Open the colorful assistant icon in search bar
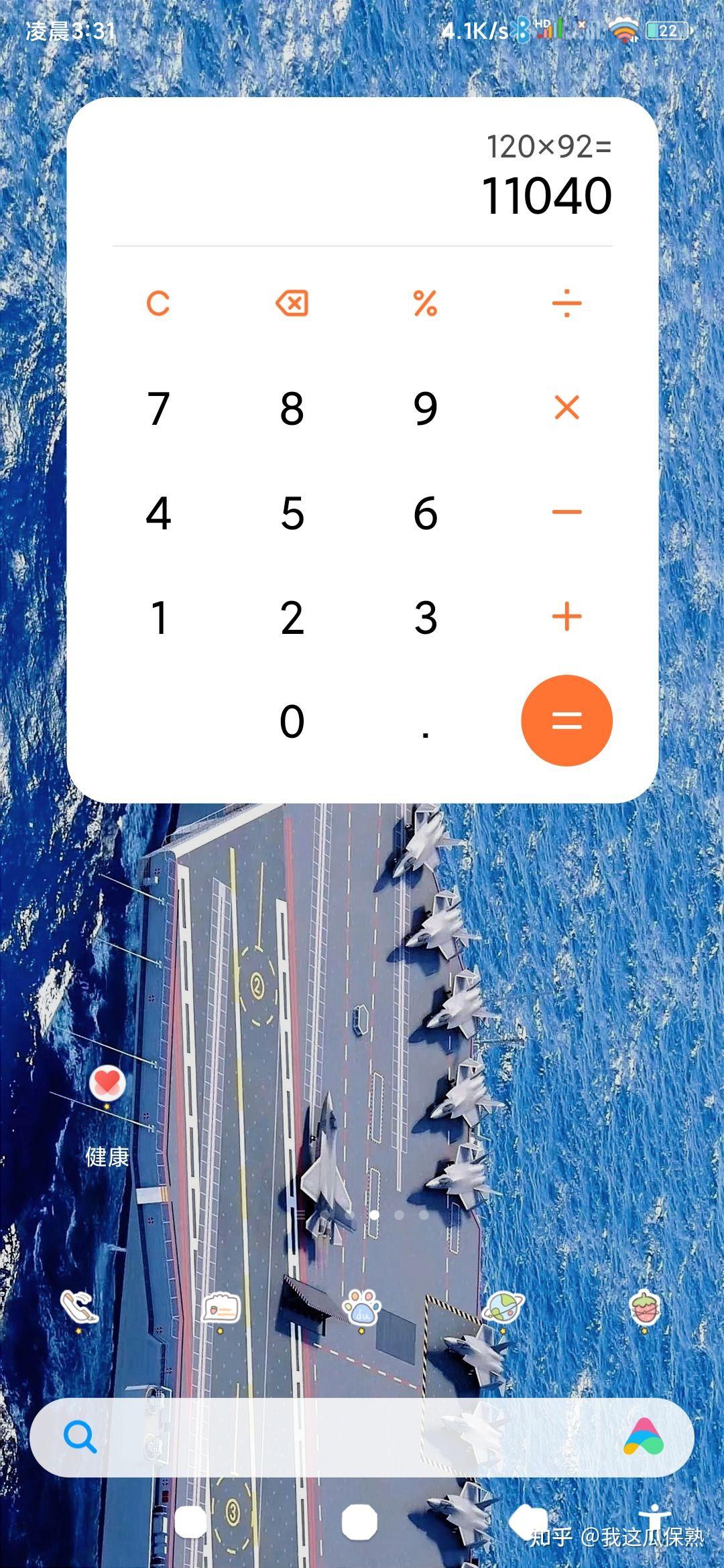 pyautogui.click(x=643, y=1438)
